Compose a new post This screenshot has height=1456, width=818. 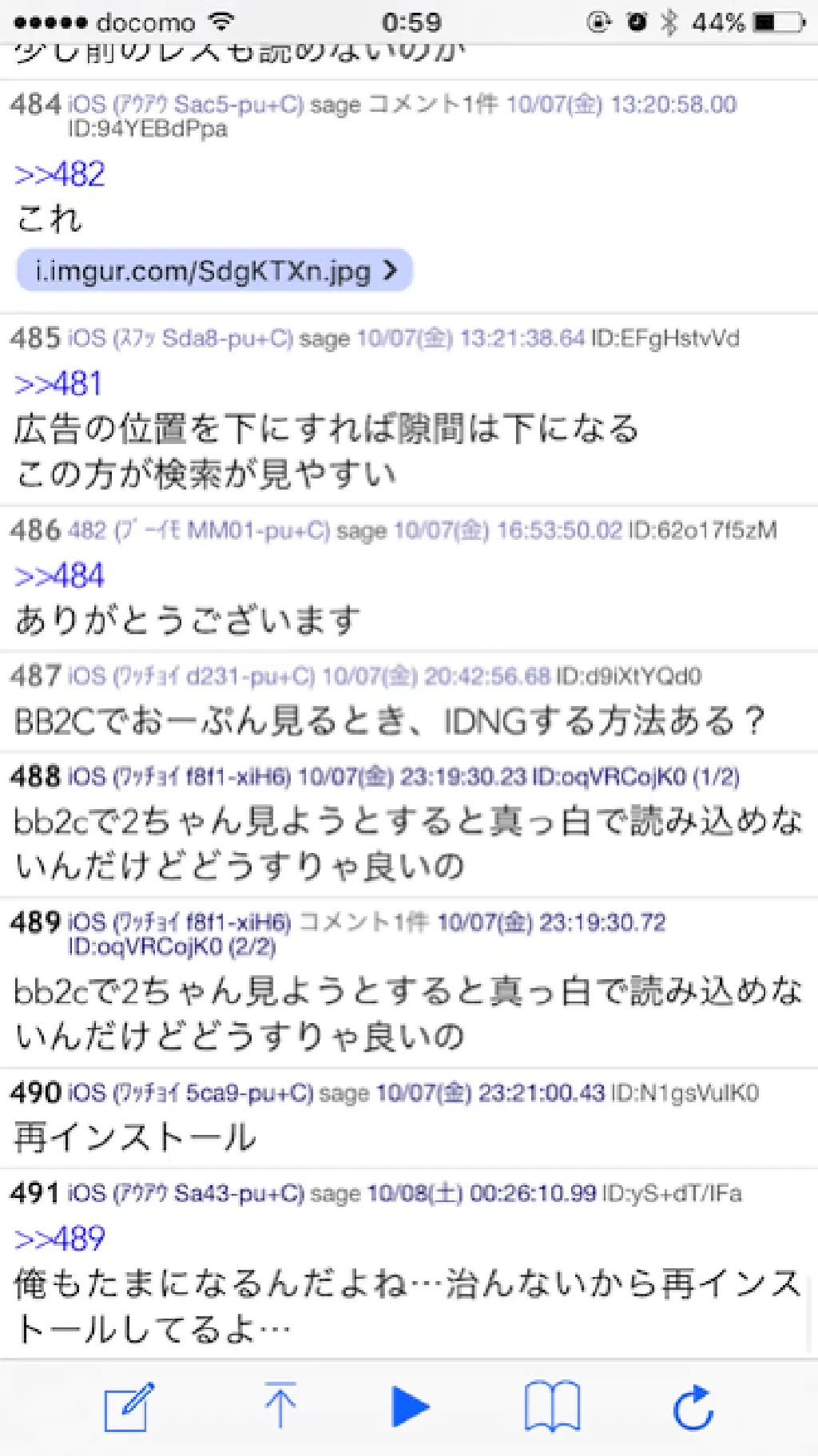pyautogui.click(x=129, y=1406)
